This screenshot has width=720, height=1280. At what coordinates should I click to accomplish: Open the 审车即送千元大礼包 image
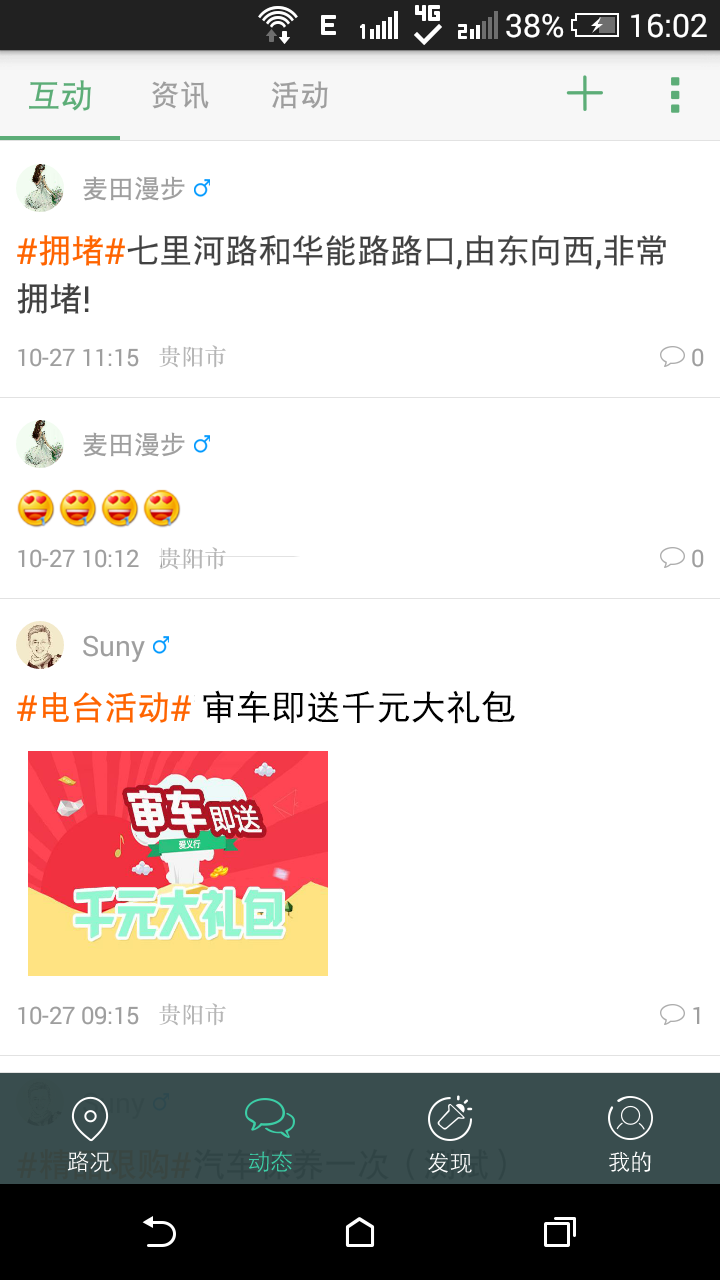point(178,863)
